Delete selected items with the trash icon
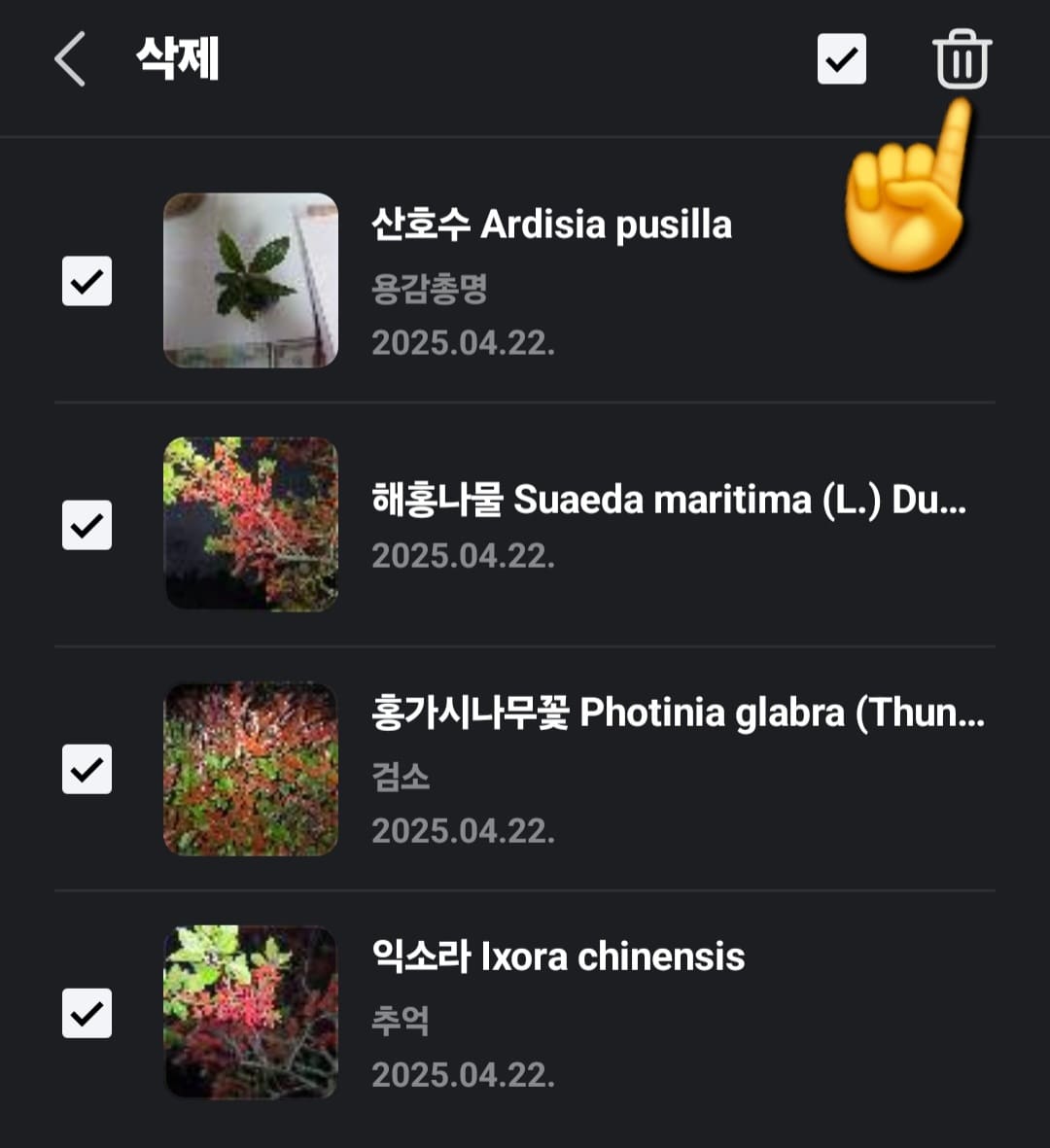This screenshot has width=1050, height=1148. click(x=962, y=59)
